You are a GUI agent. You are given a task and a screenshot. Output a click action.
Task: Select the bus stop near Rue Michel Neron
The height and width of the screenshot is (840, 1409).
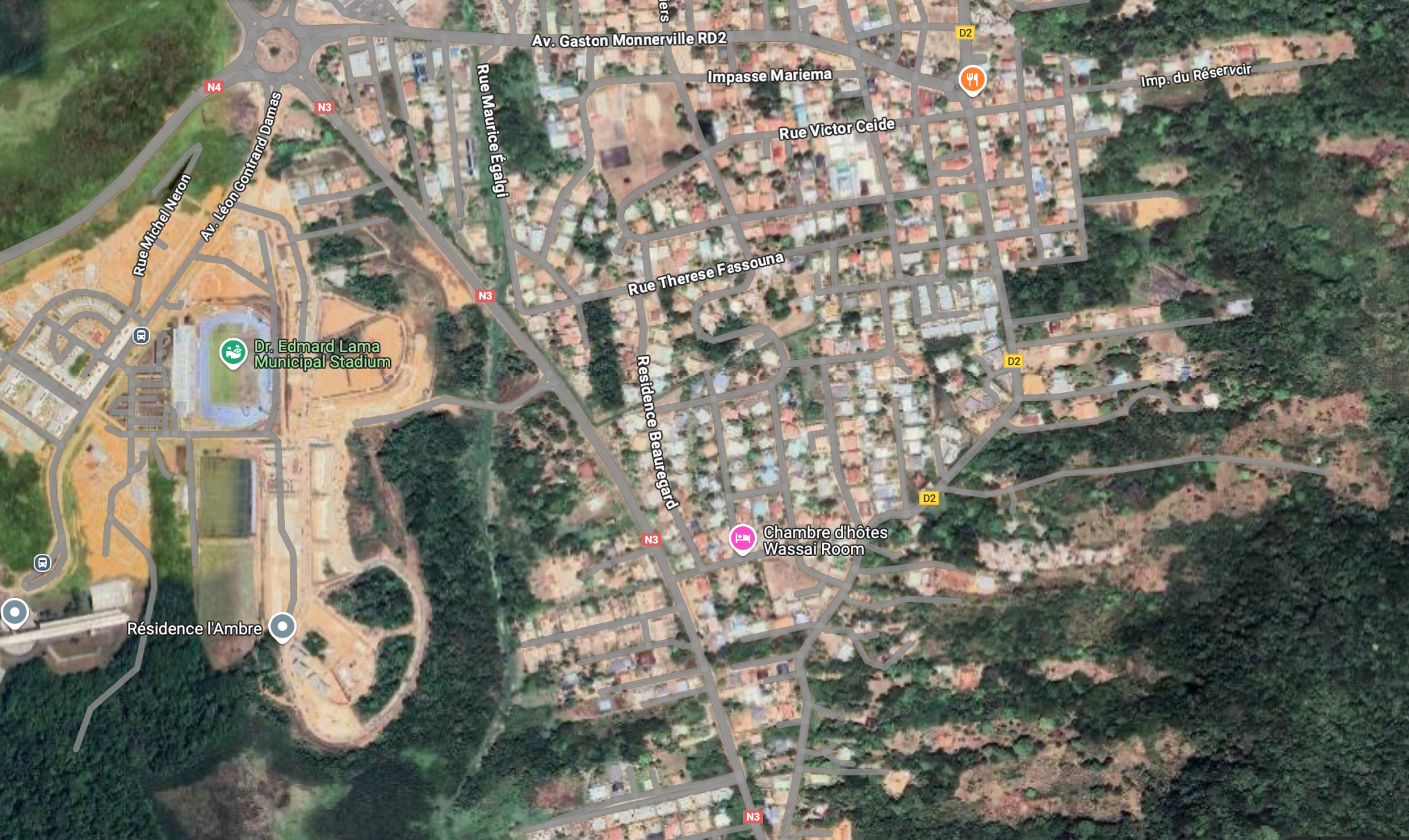[141, 336]
